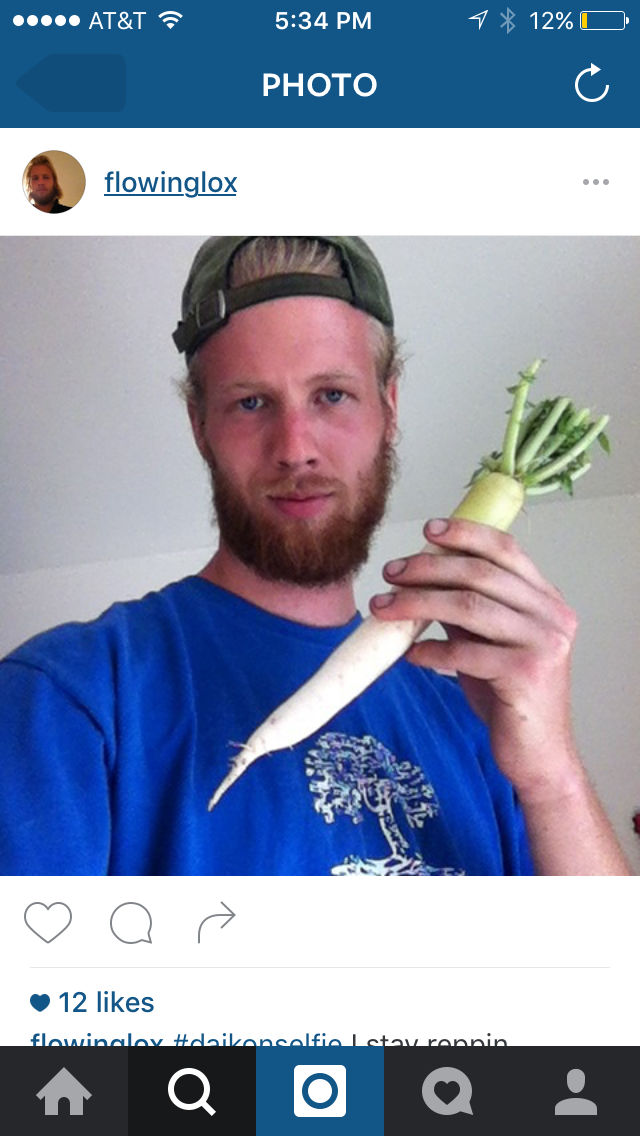Share this post using the arrow icon

tap(216, 922)
